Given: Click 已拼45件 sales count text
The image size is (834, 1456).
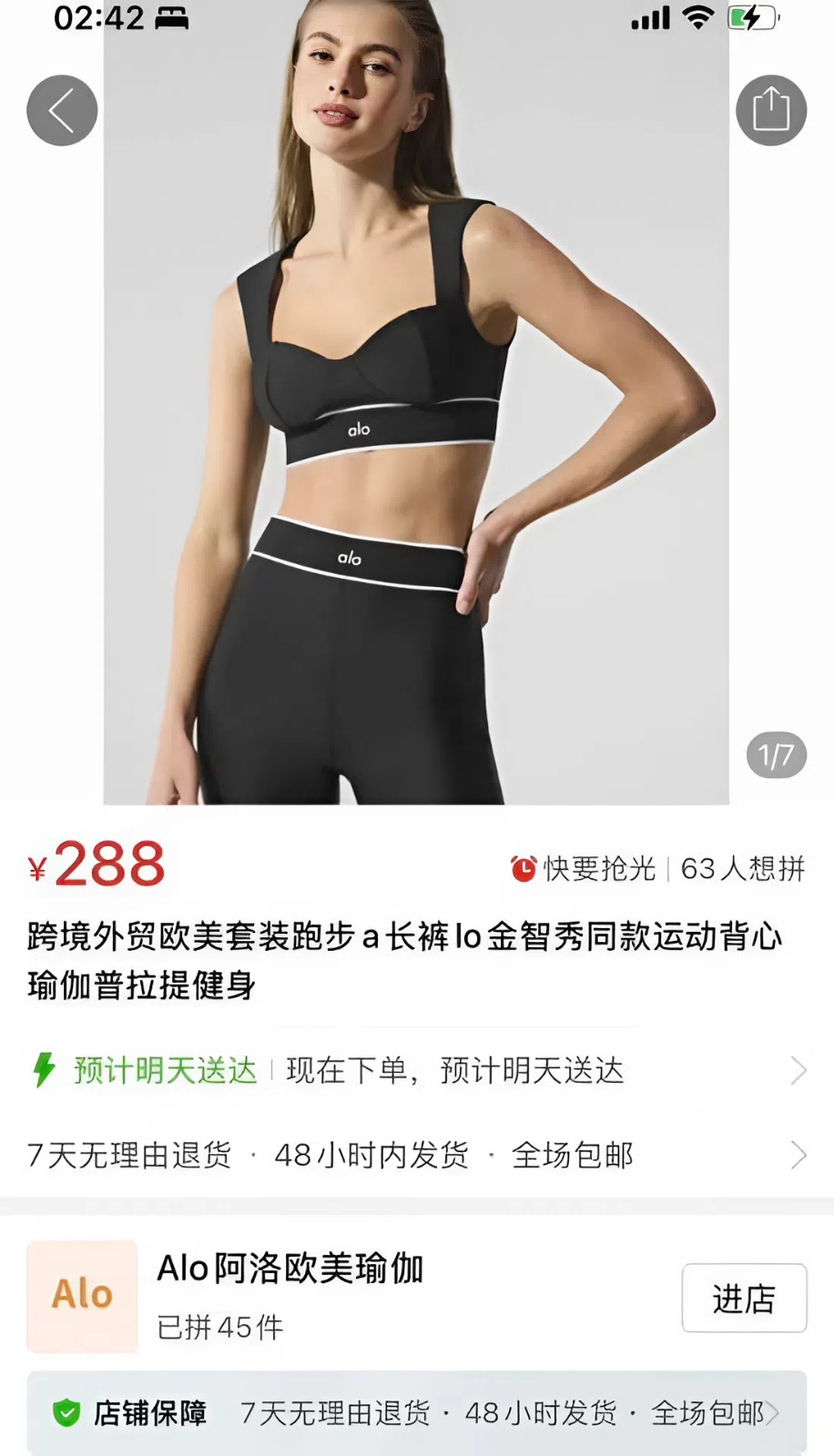Looking at the screenshot, I should coord(220,1328).
